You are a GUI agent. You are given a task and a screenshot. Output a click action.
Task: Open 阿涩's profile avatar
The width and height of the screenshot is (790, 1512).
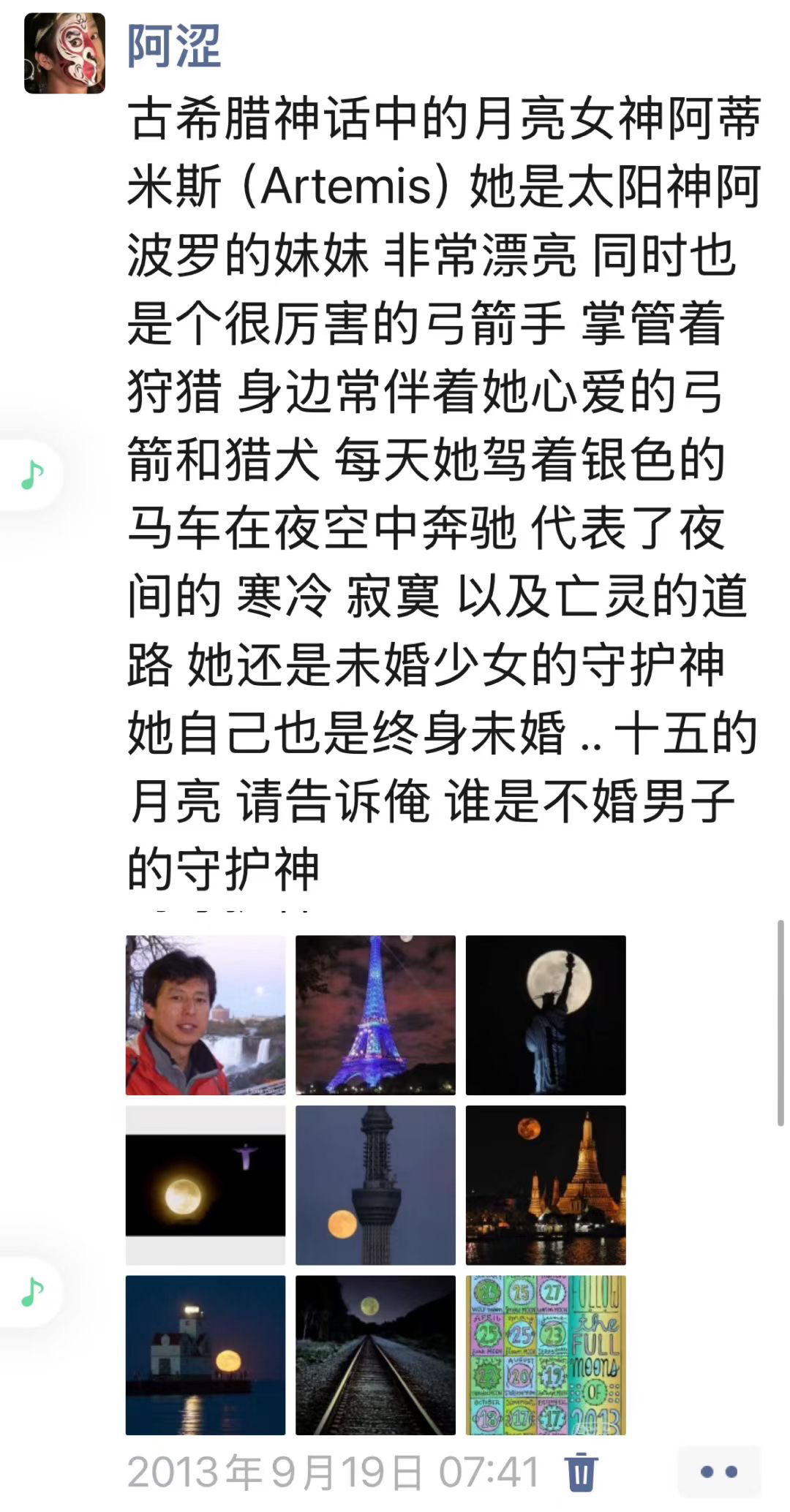pyautogui.click(x=64, y=53)
